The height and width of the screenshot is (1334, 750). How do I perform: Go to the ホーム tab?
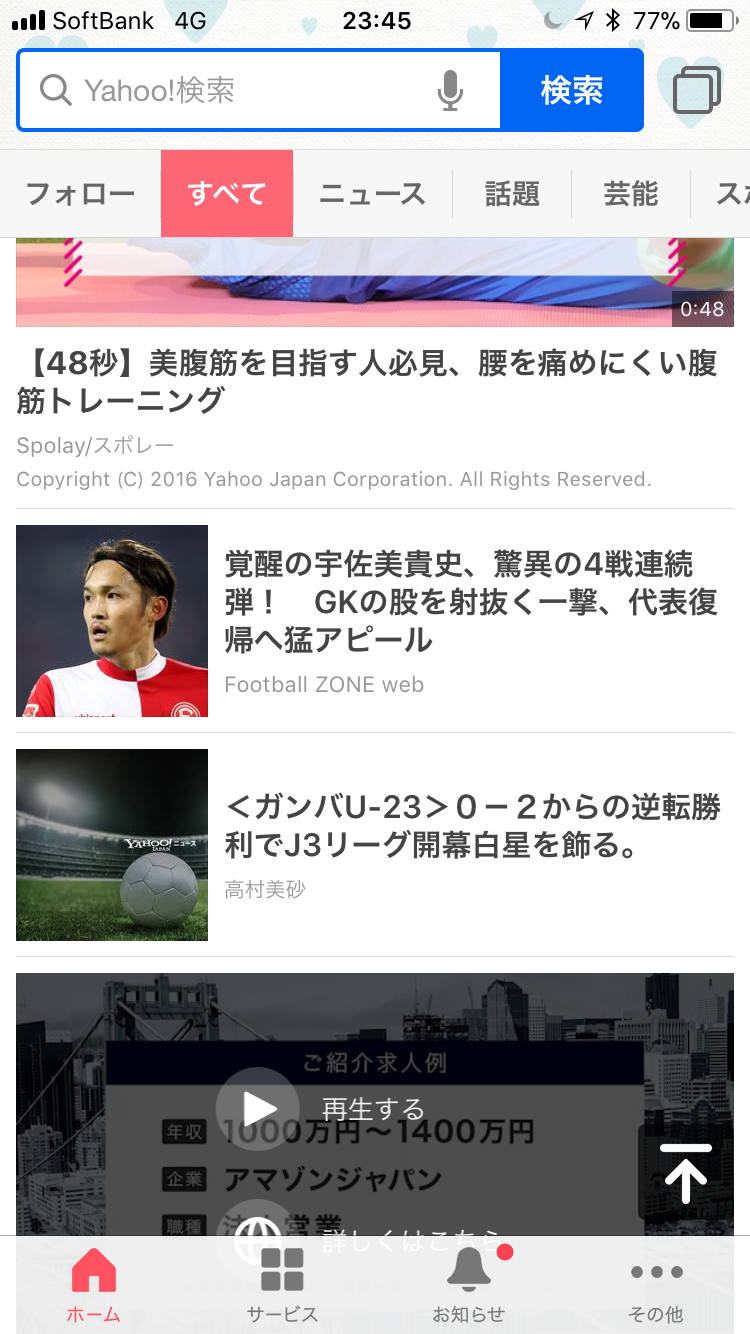click(94, 1285)
